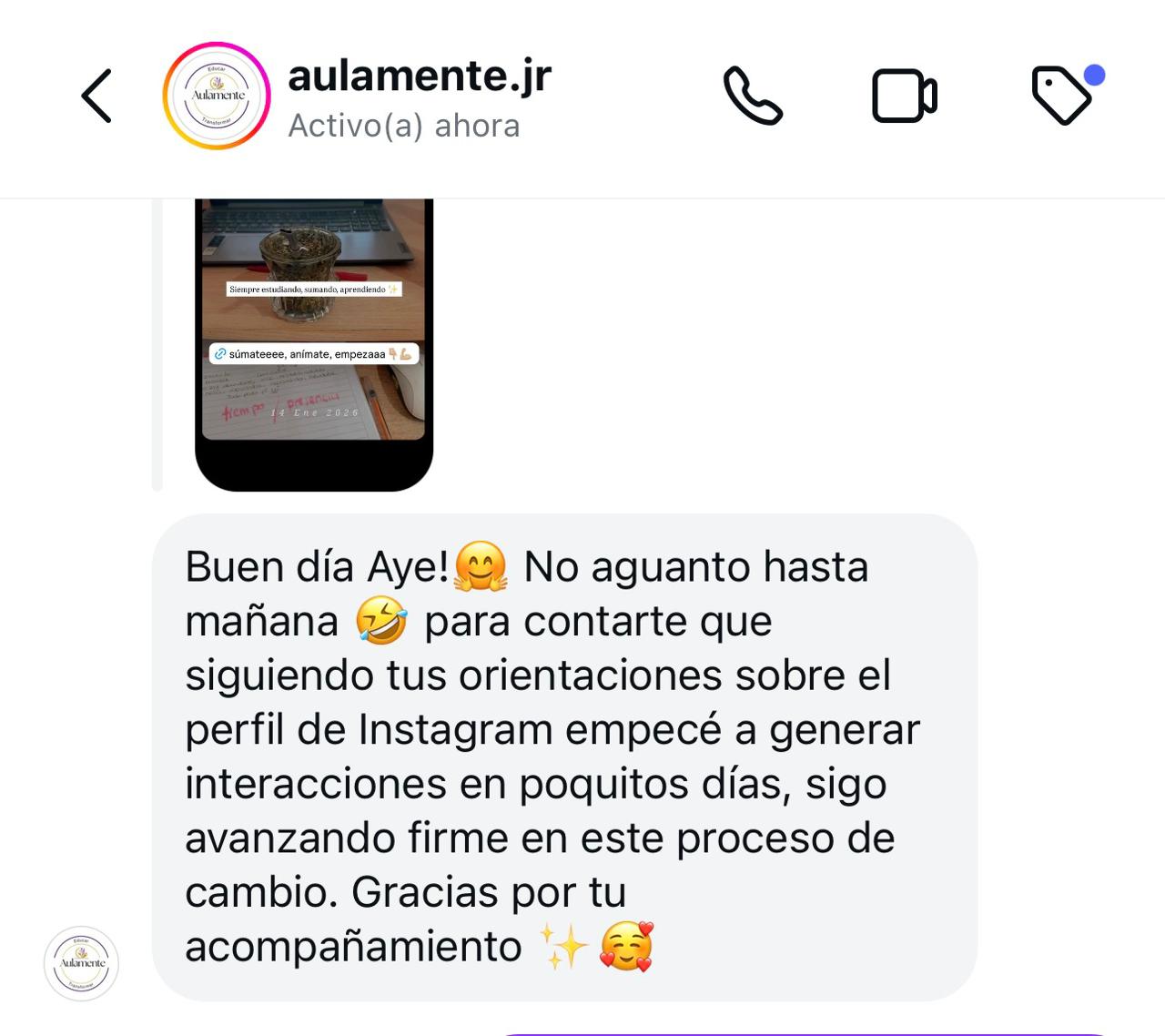Open the shared story reply preview

coord(314,343)
